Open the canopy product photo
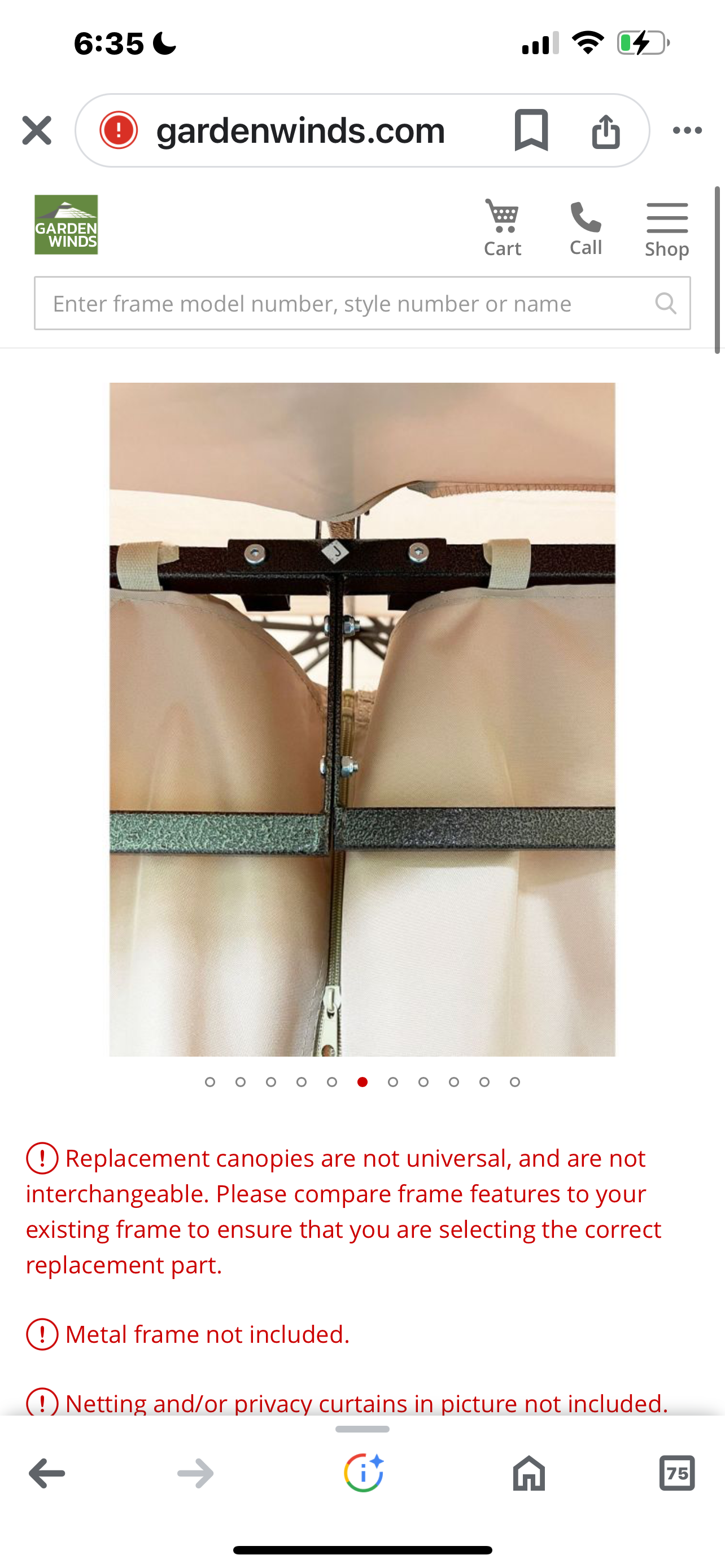Image resolution: width=725 pixels, height=1568 pixels. click(362, 719)
